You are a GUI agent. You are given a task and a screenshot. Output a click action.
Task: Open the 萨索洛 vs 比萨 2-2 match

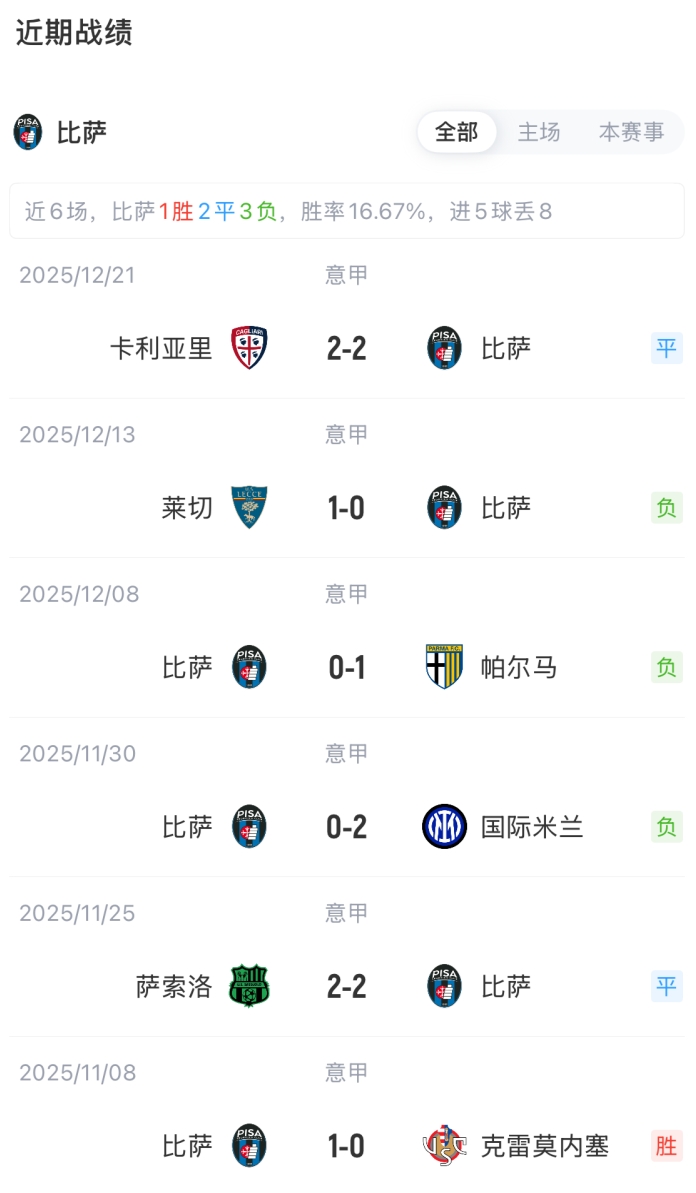[347, 987]
